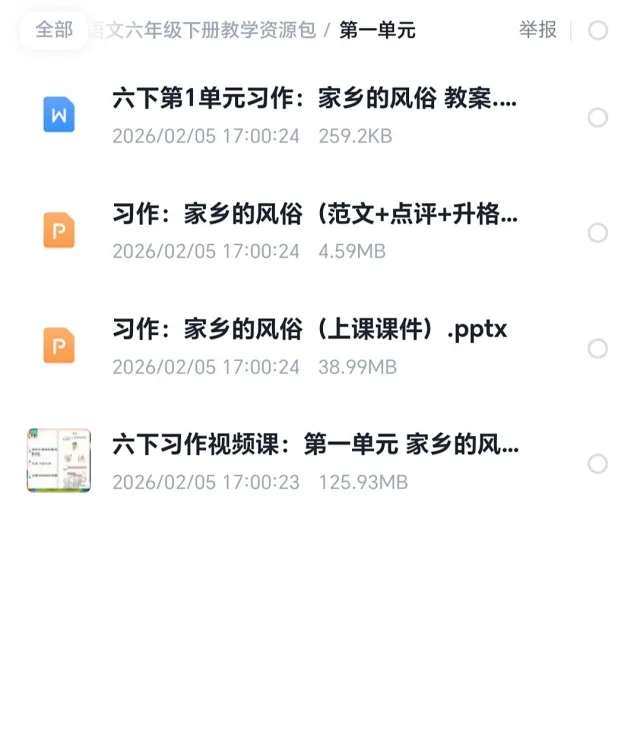The image size is (640, 756).
Task: Select all files with the top circle
Action: tap(598, 31)
